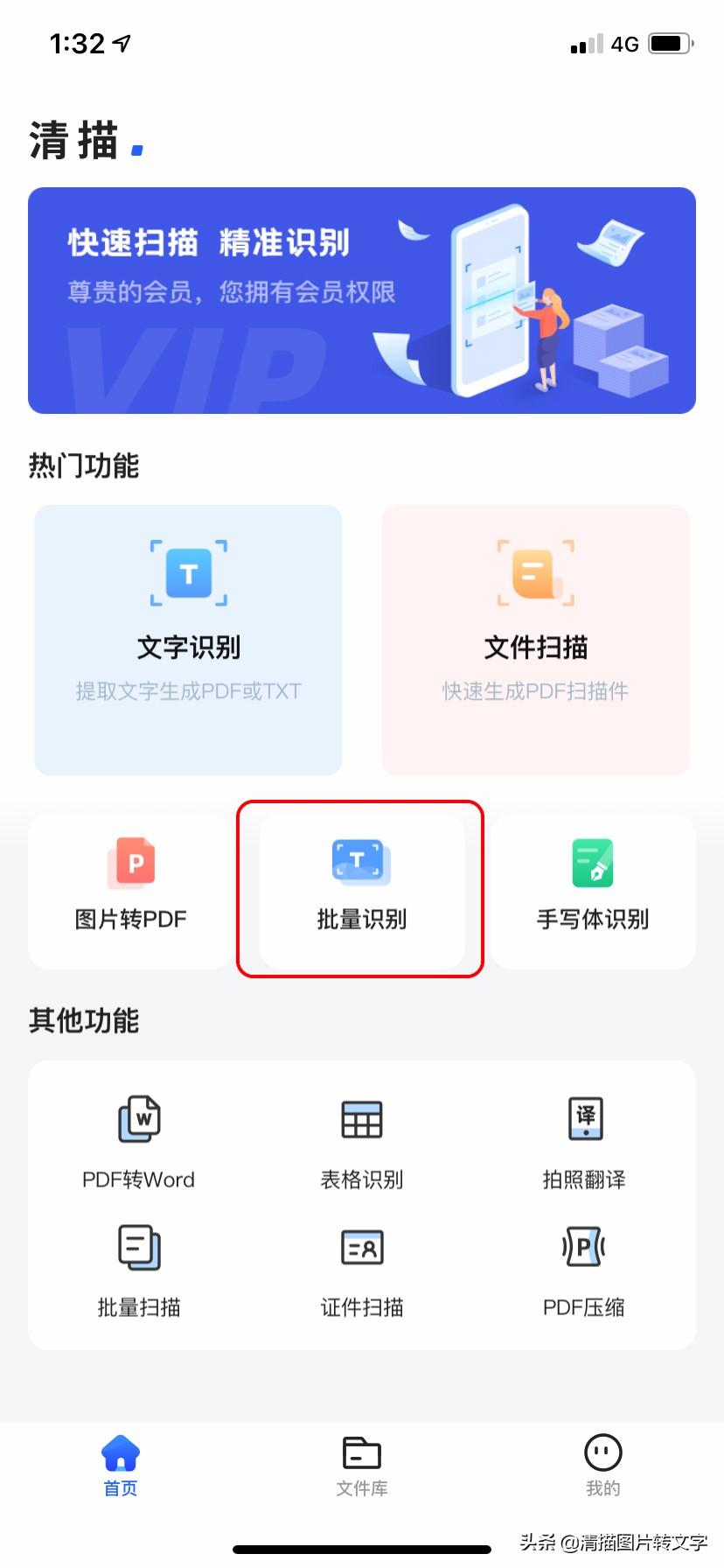Switch to the 首页 home tab

(121, 1465)
